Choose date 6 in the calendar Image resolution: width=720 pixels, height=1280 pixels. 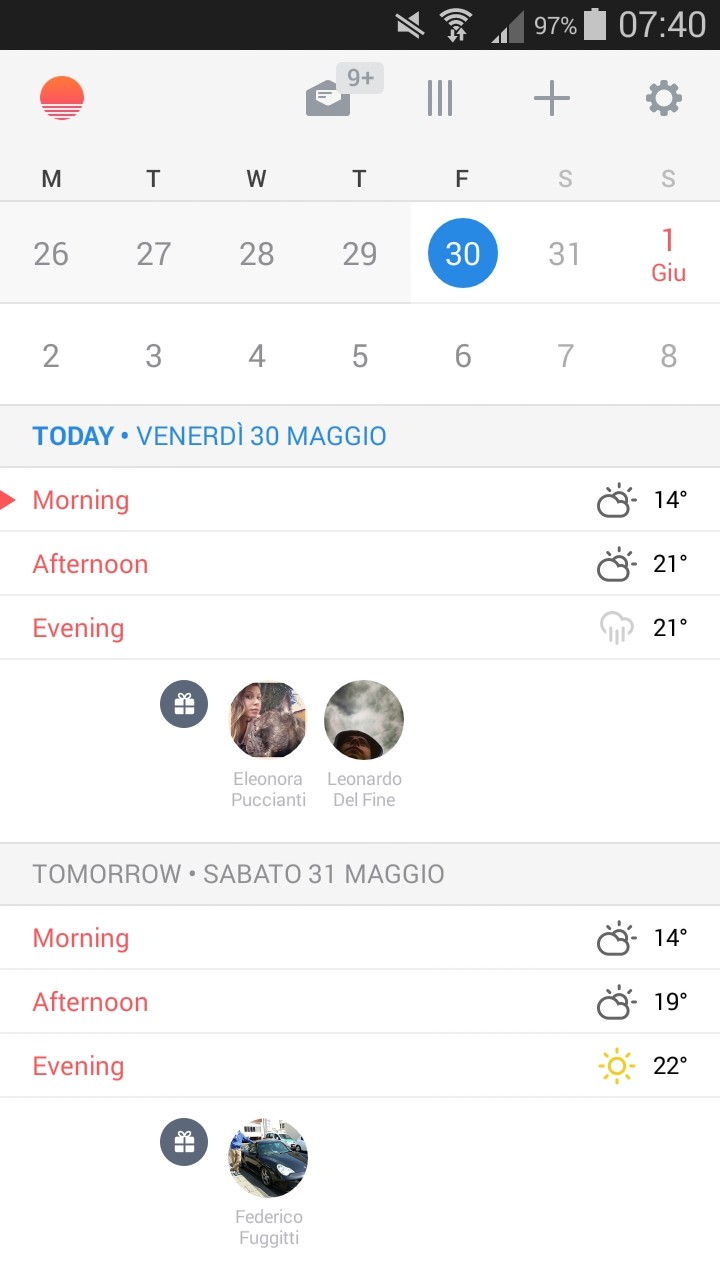point(463,356)
